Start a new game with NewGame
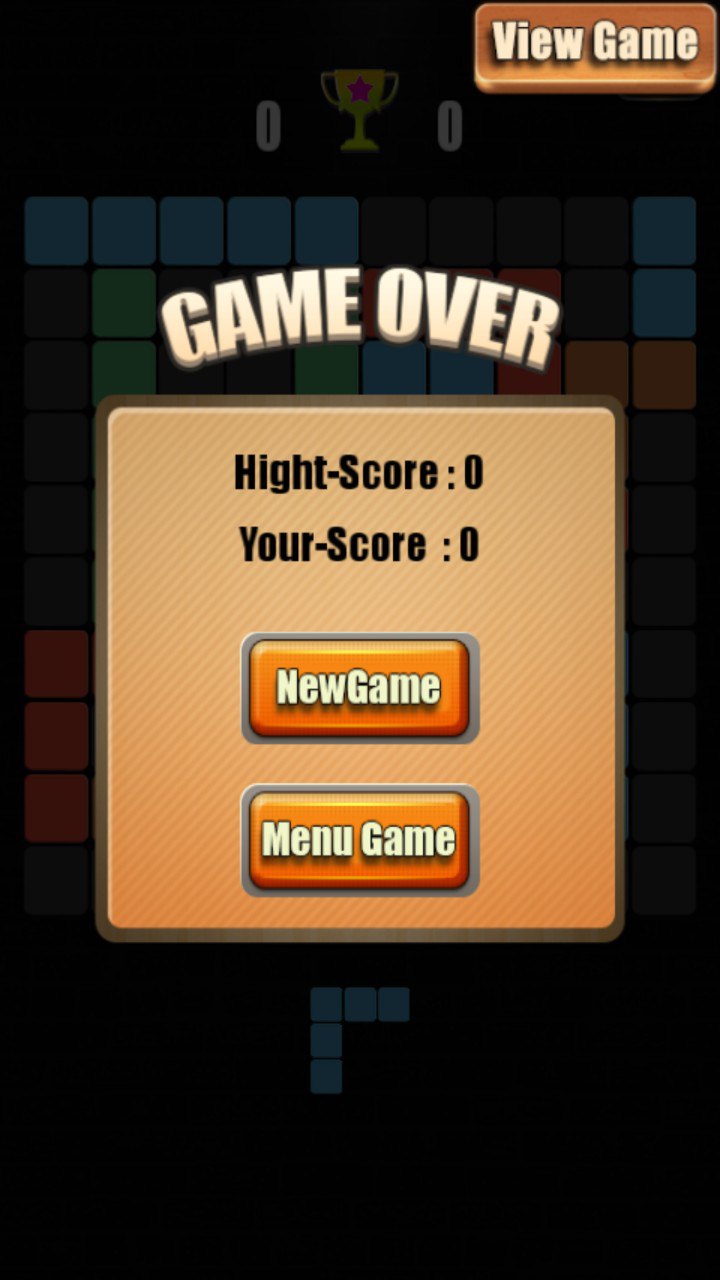 point(360,688)
